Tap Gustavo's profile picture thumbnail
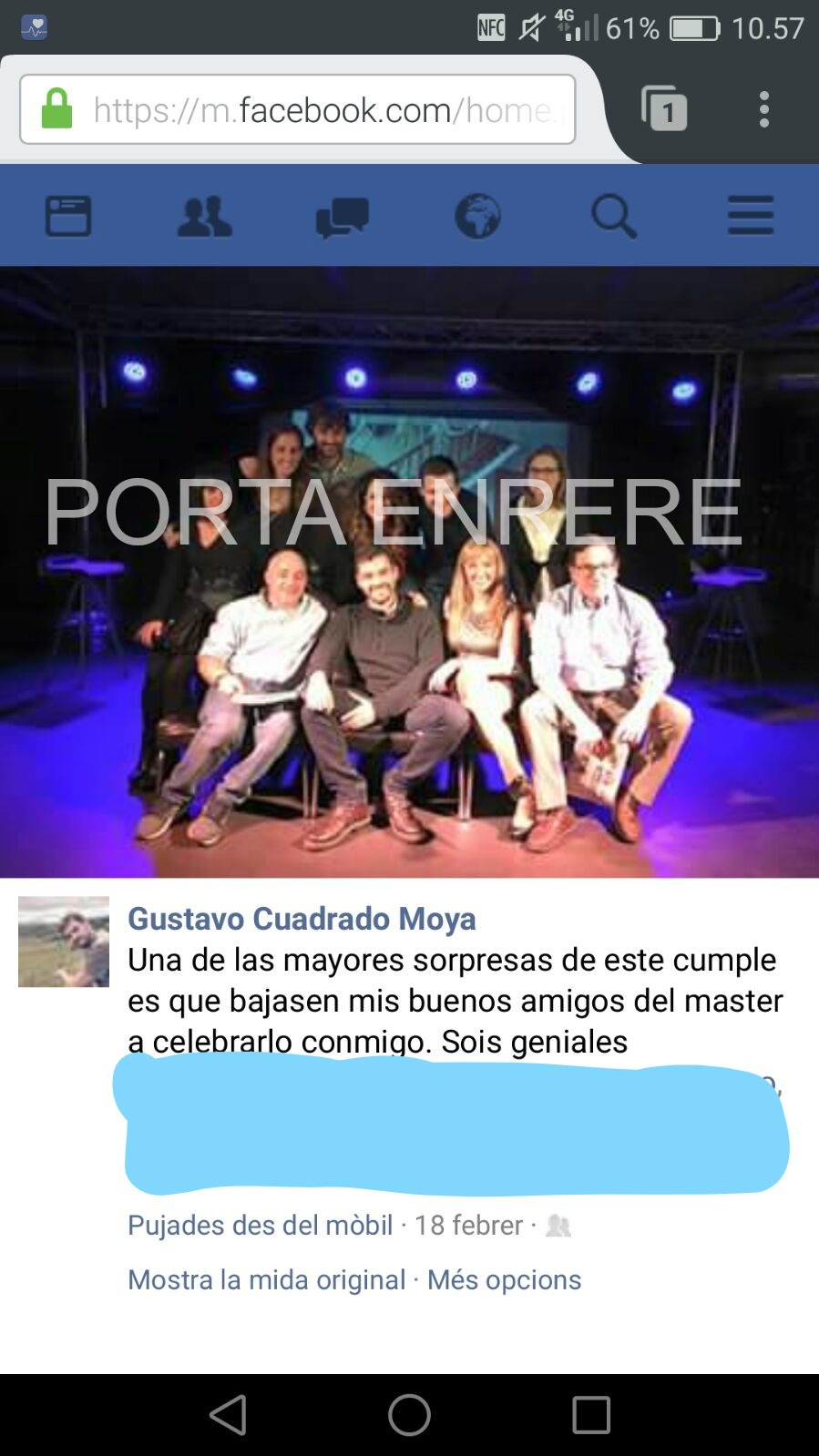The image size is (819, 1456). click(x=64, y=942)
